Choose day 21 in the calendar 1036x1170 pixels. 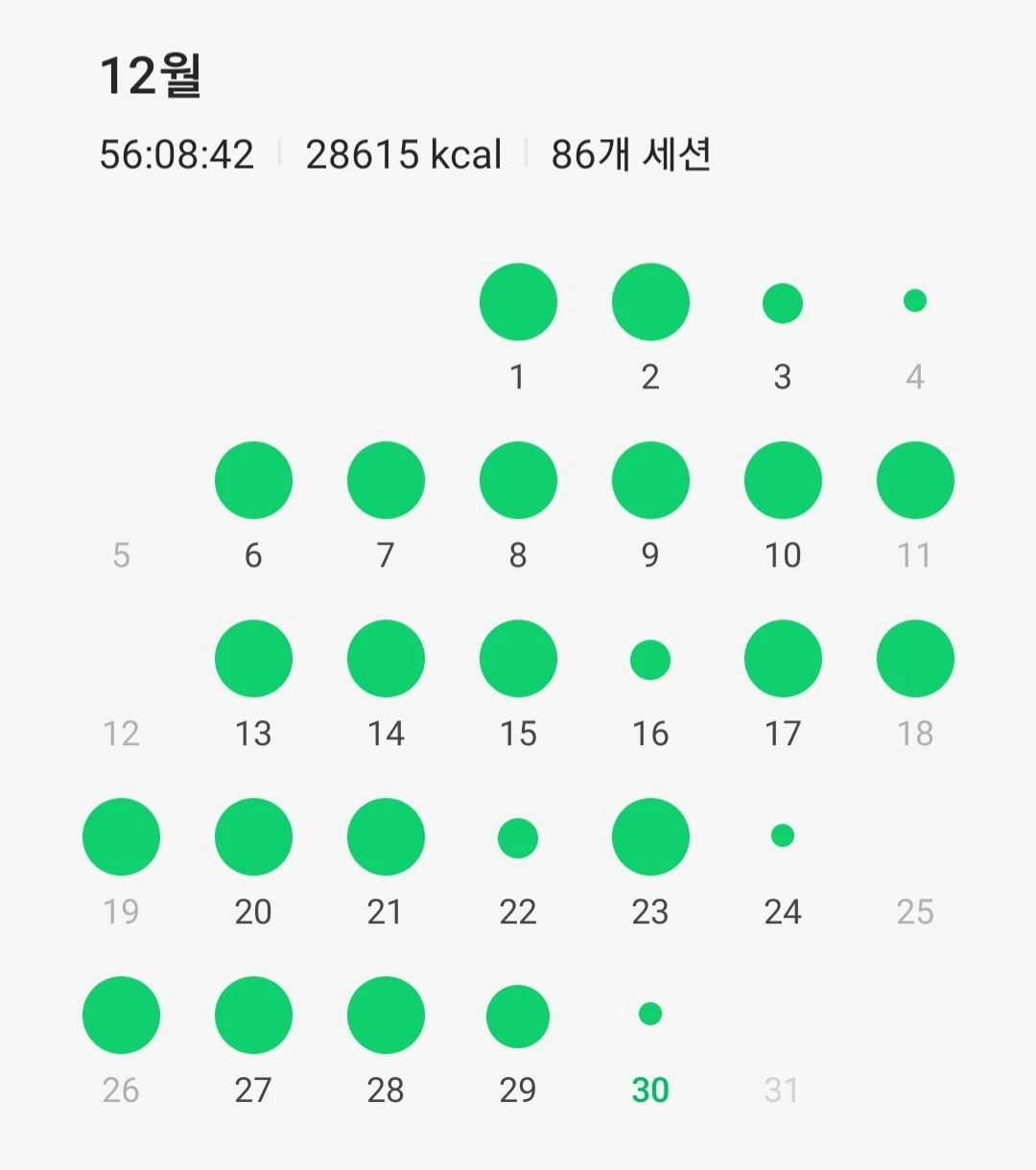(x=386, y=837)
